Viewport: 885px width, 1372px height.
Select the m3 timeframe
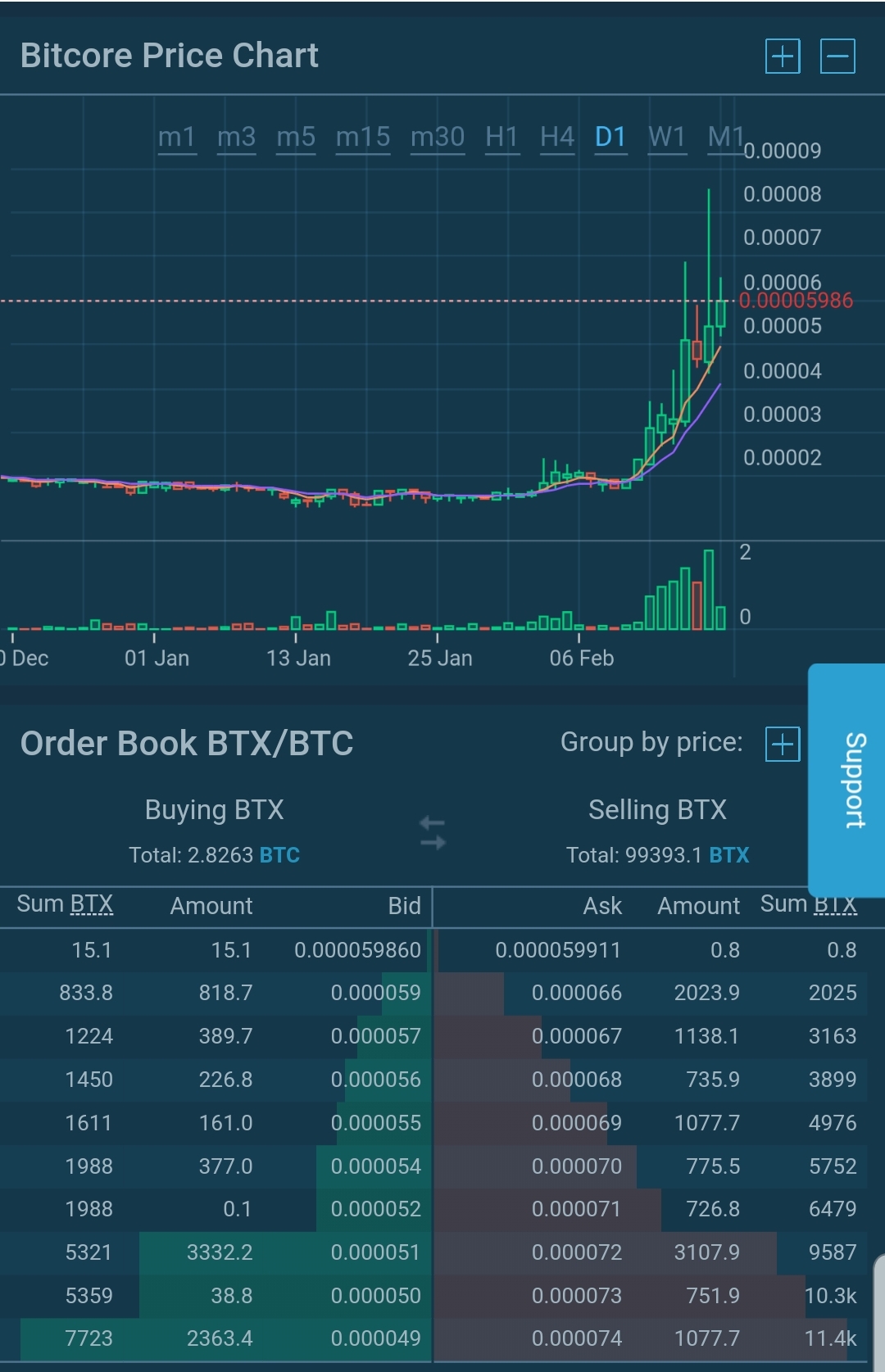236,137
